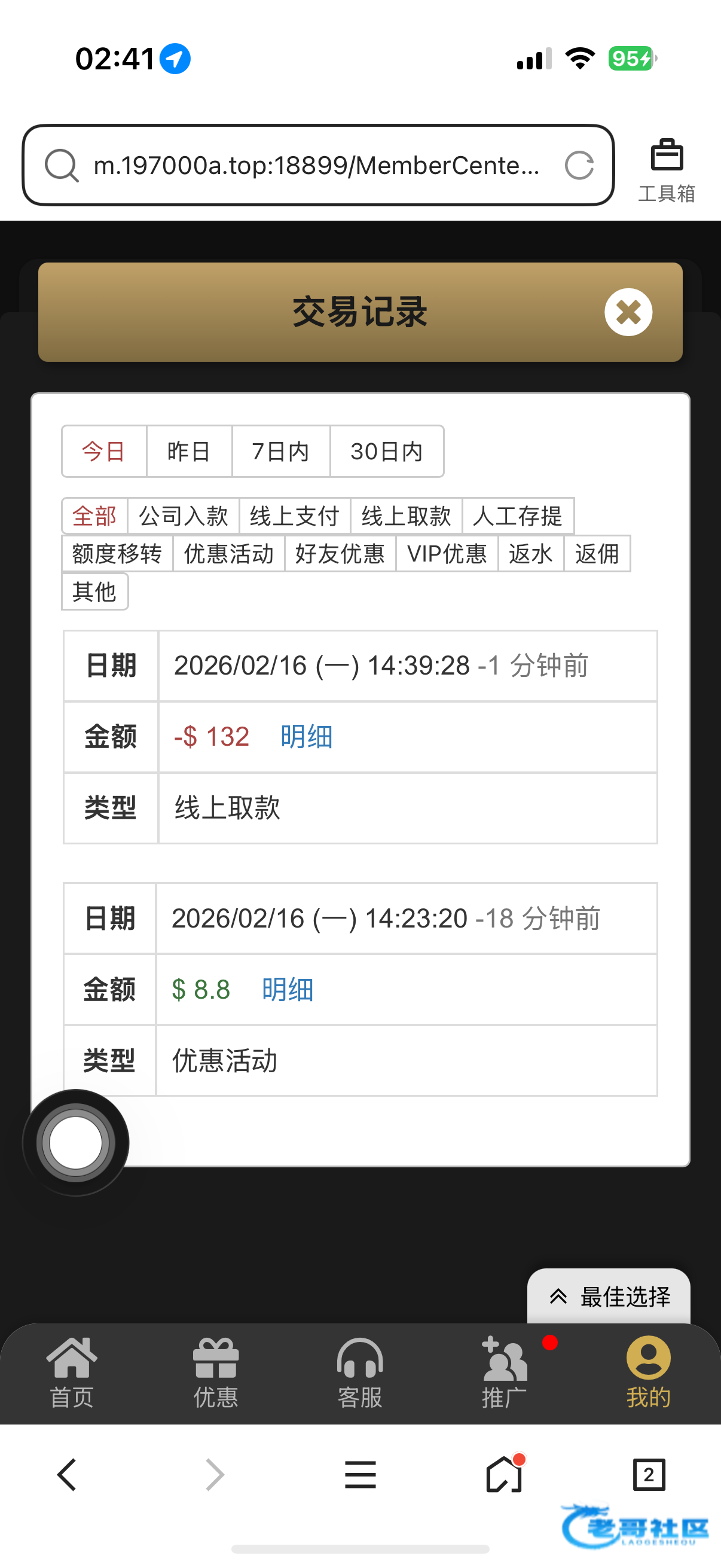The width and height of the screenshot is (721, 1568).
Task: Filter by 额度移转
Action: coord(117,554)
